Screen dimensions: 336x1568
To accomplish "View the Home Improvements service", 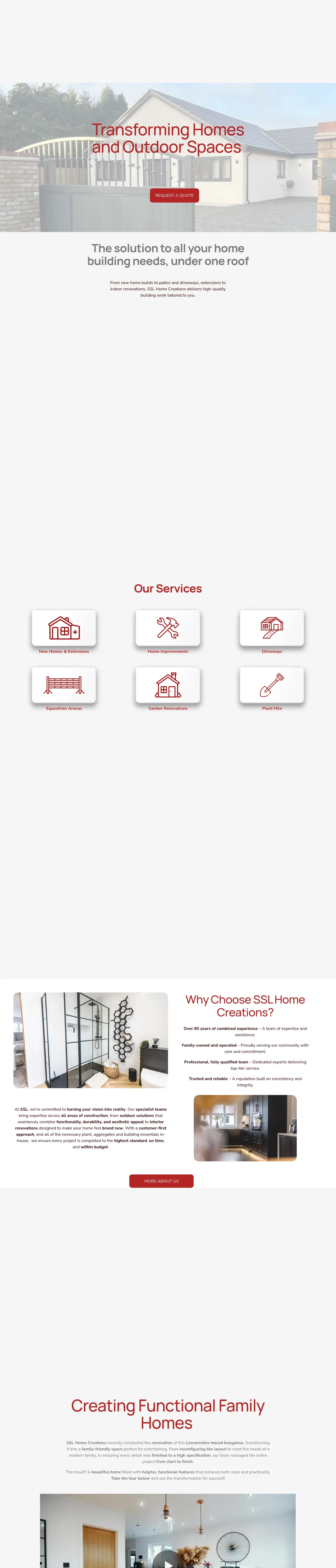I will [x=168, y=629].
